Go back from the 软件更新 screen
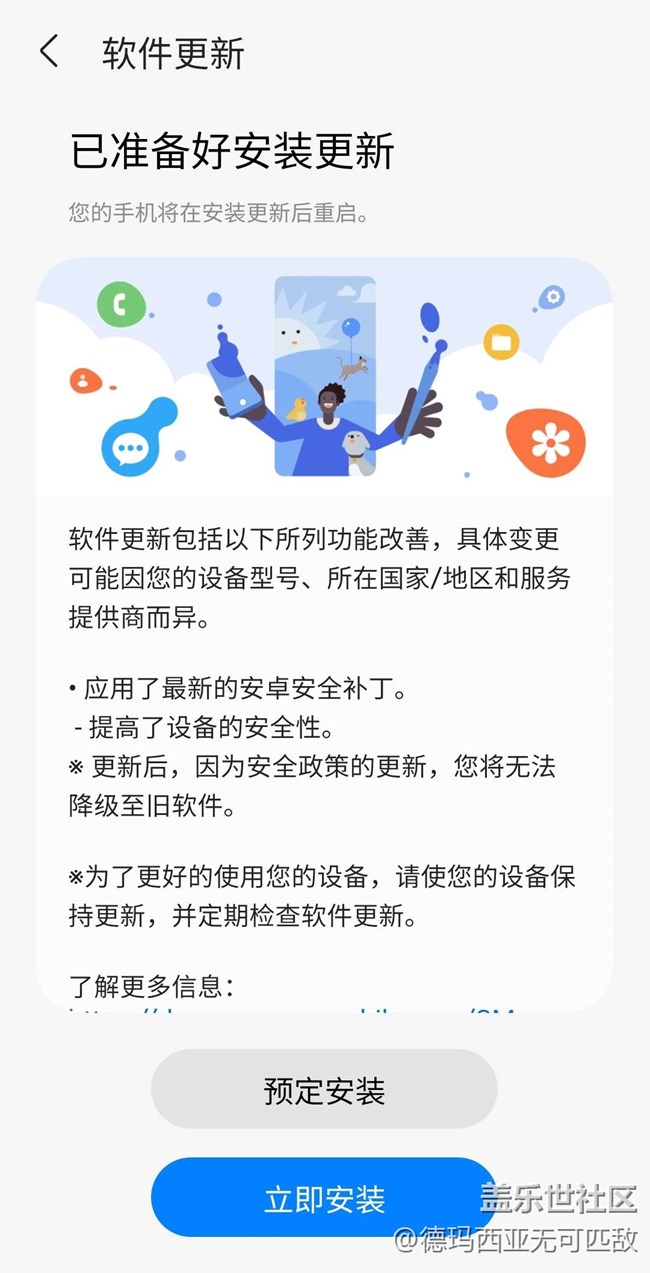650x1273 pixels. [x=49, y=52]
